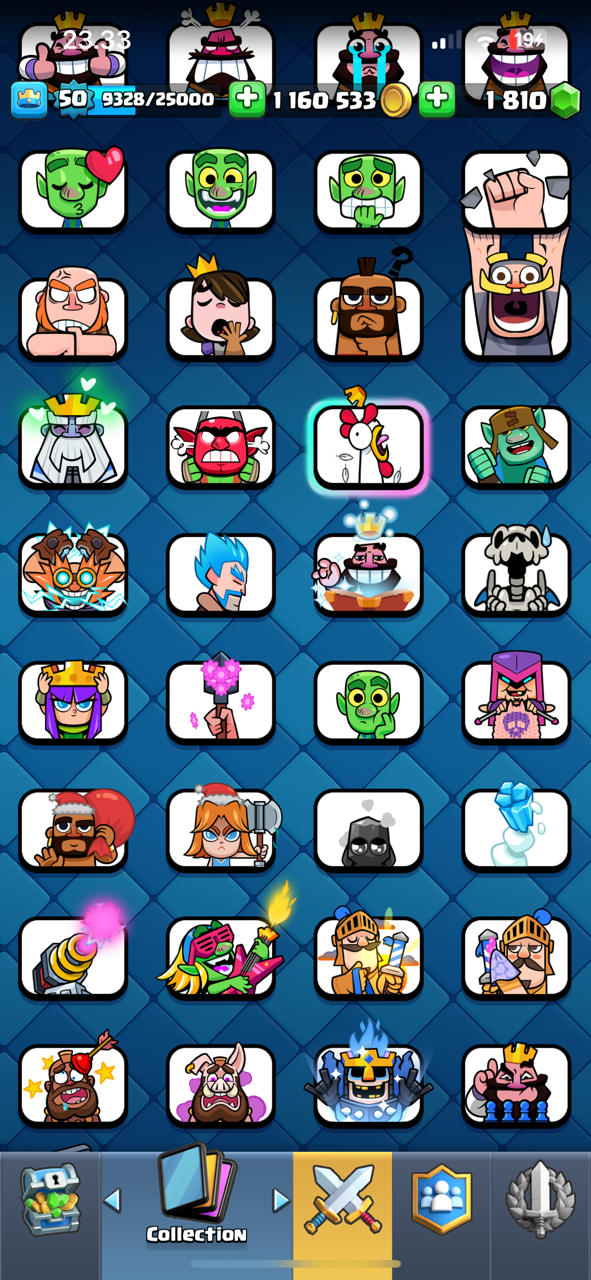Choose the black coal lump emote
The height and width of the screenshot is (1280, 591).
(x=369, y=829)
